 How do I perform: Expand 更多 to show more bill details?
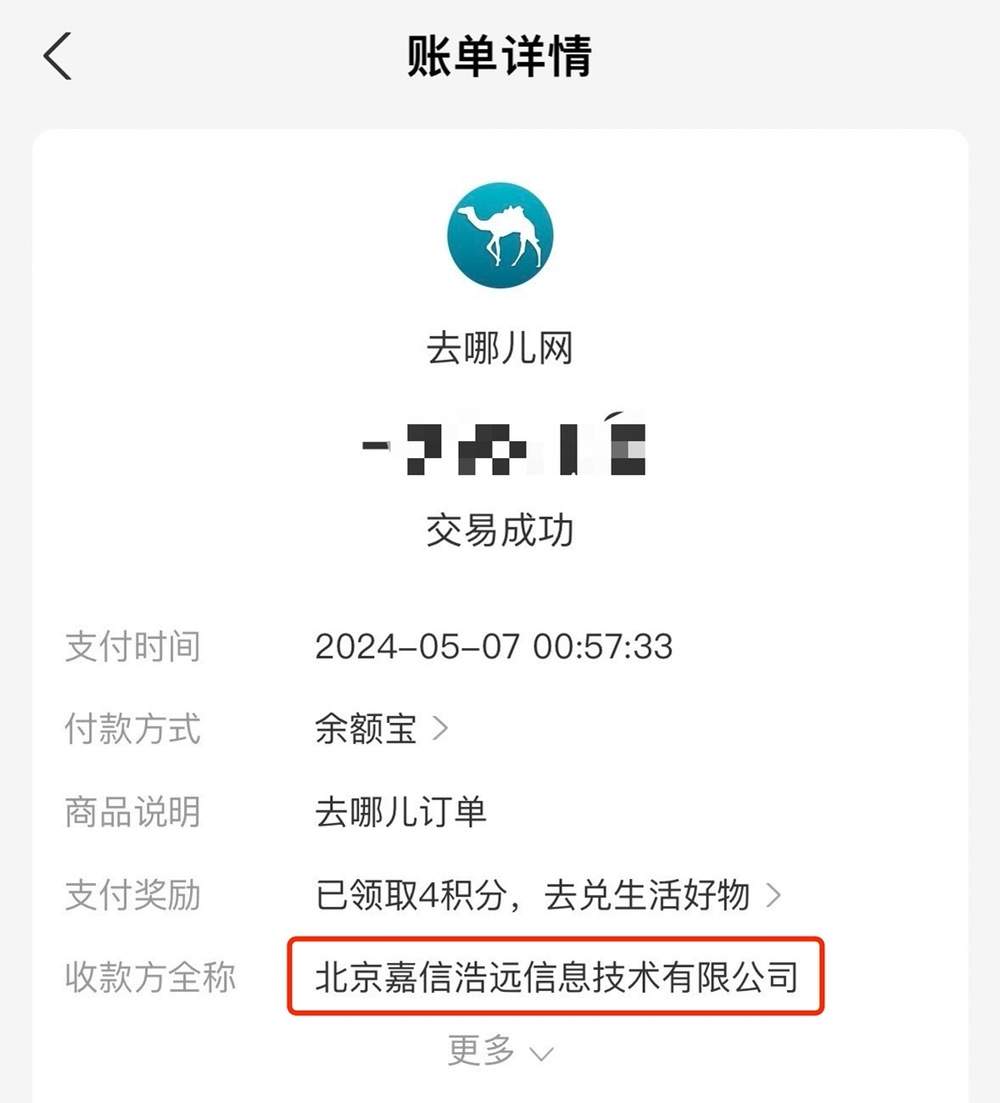click(499, 1051)
